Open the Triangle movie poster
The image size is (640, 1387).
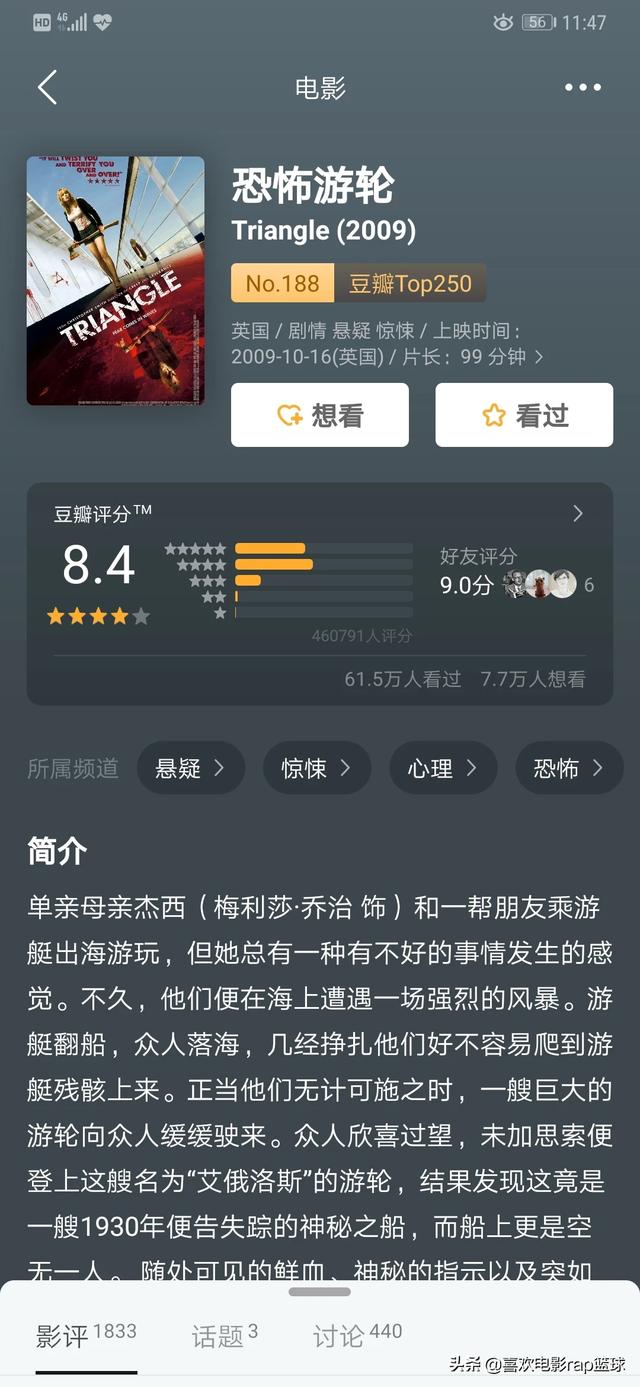click(115, 280)
